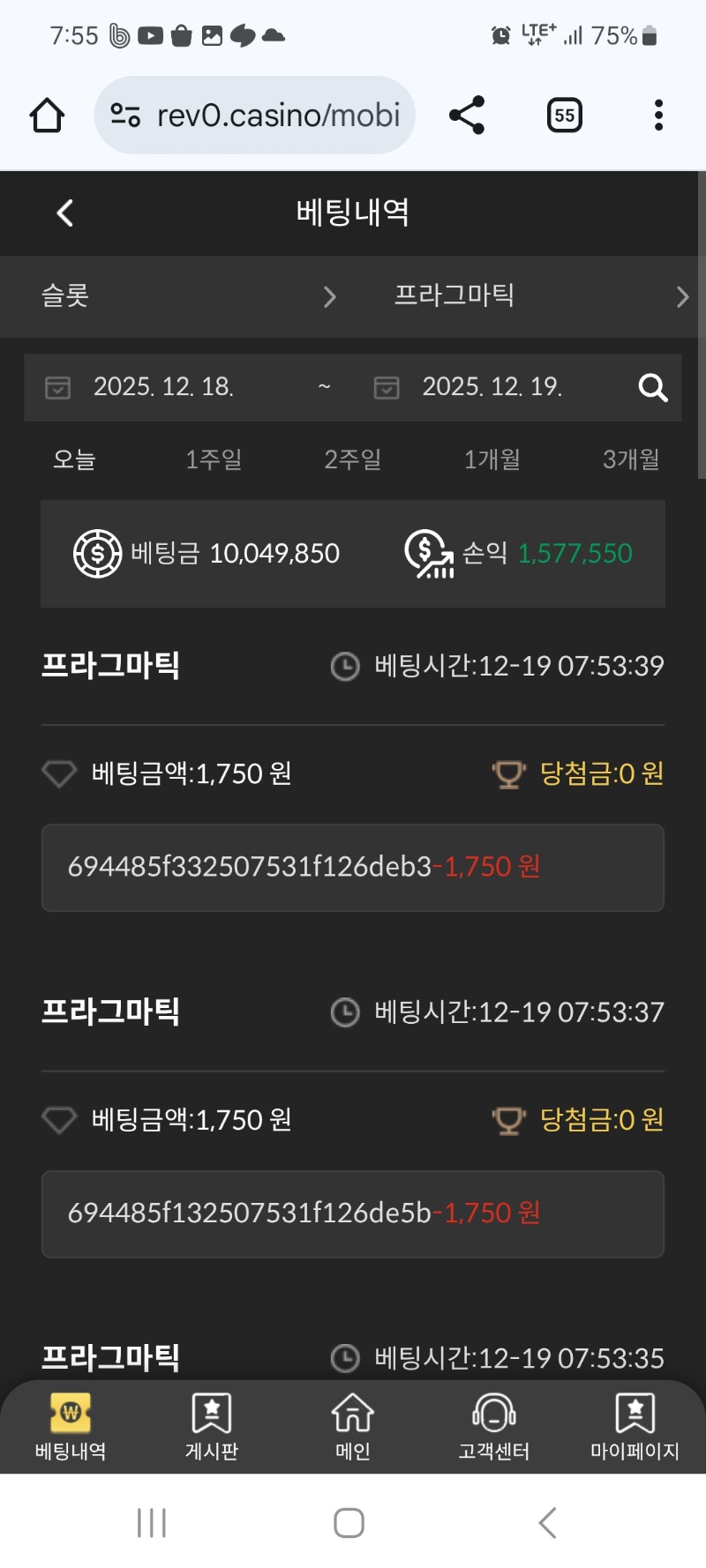Switch the period to 2주일

353,459
